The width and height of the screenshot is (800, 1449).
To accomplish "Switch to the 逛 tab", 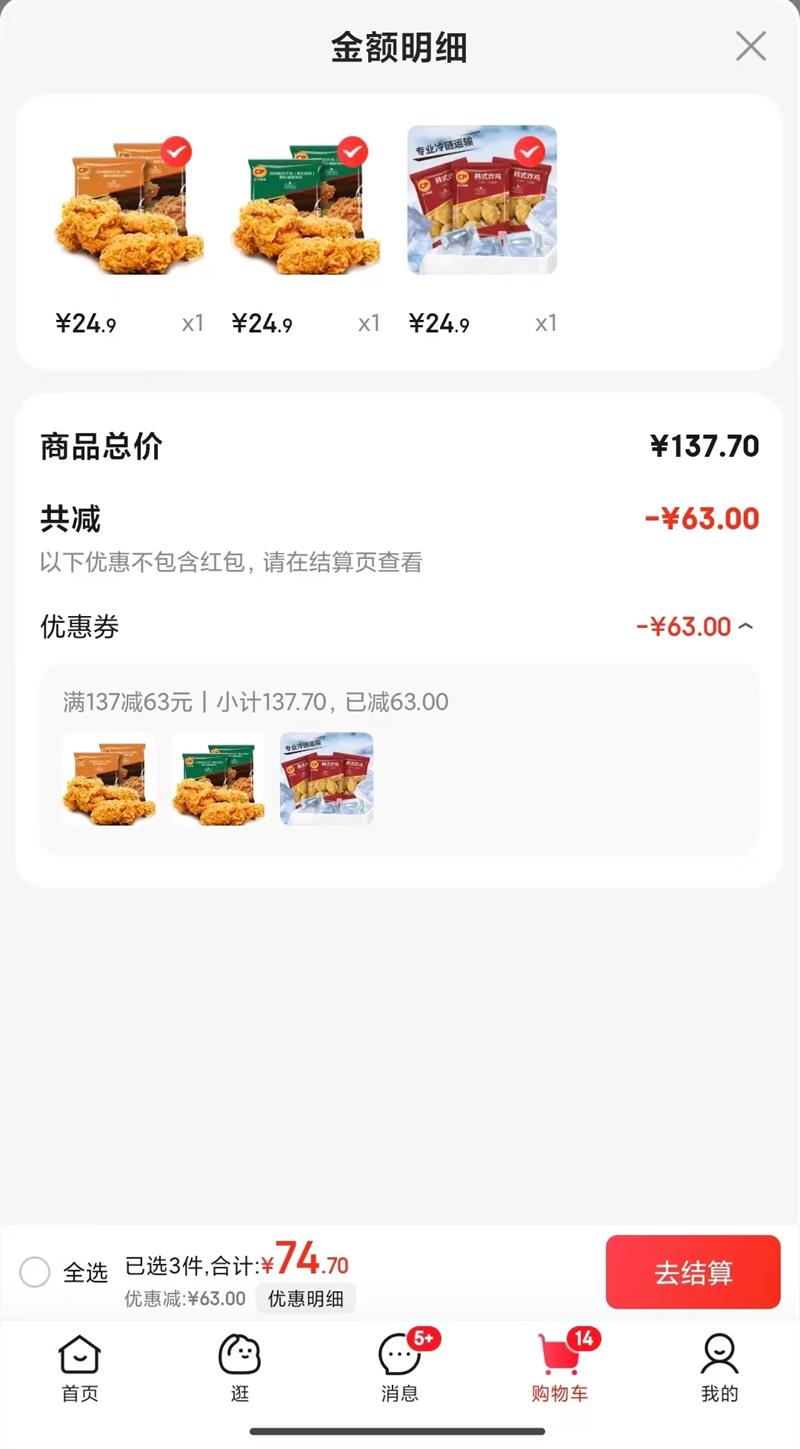I will pyautogui.click(x=240, y=1368).
